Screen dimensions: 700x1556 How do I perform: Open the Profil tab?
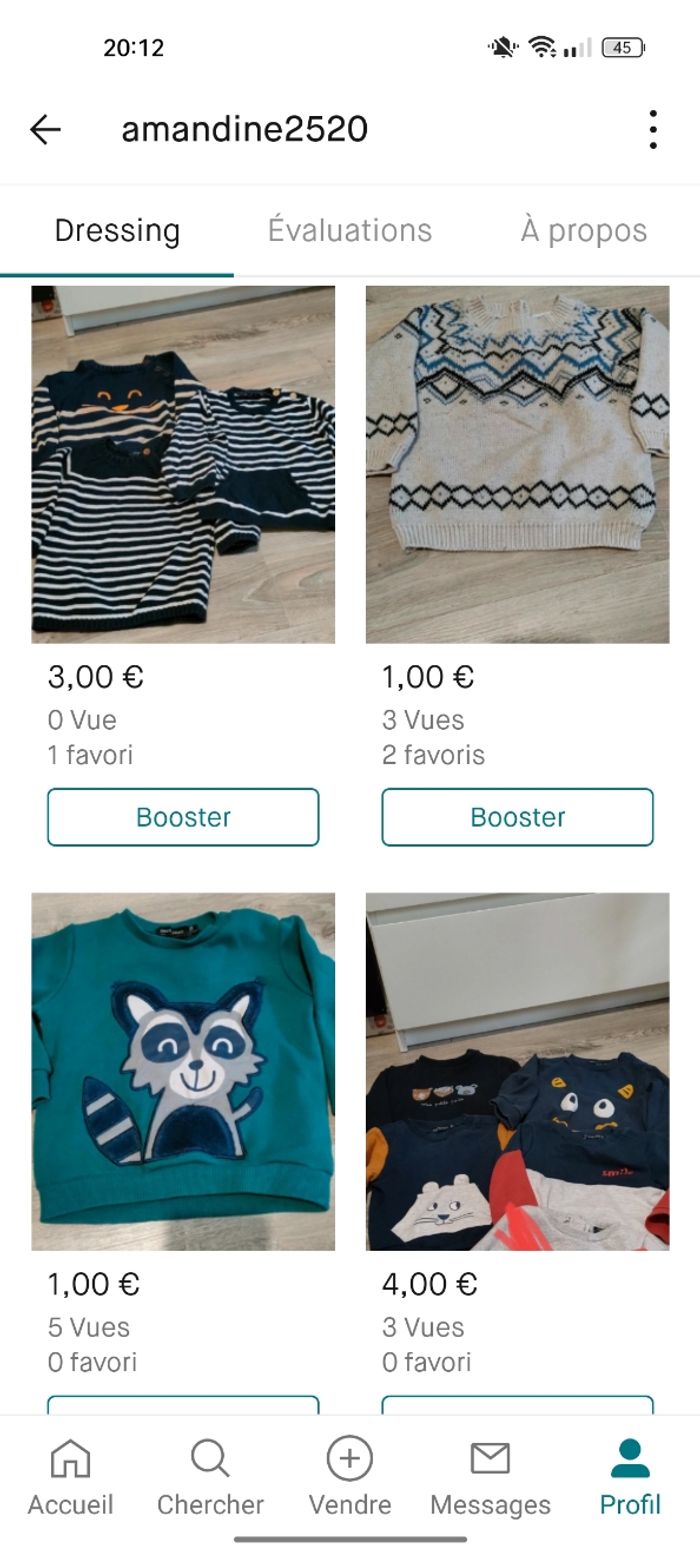coord(630,1478)
